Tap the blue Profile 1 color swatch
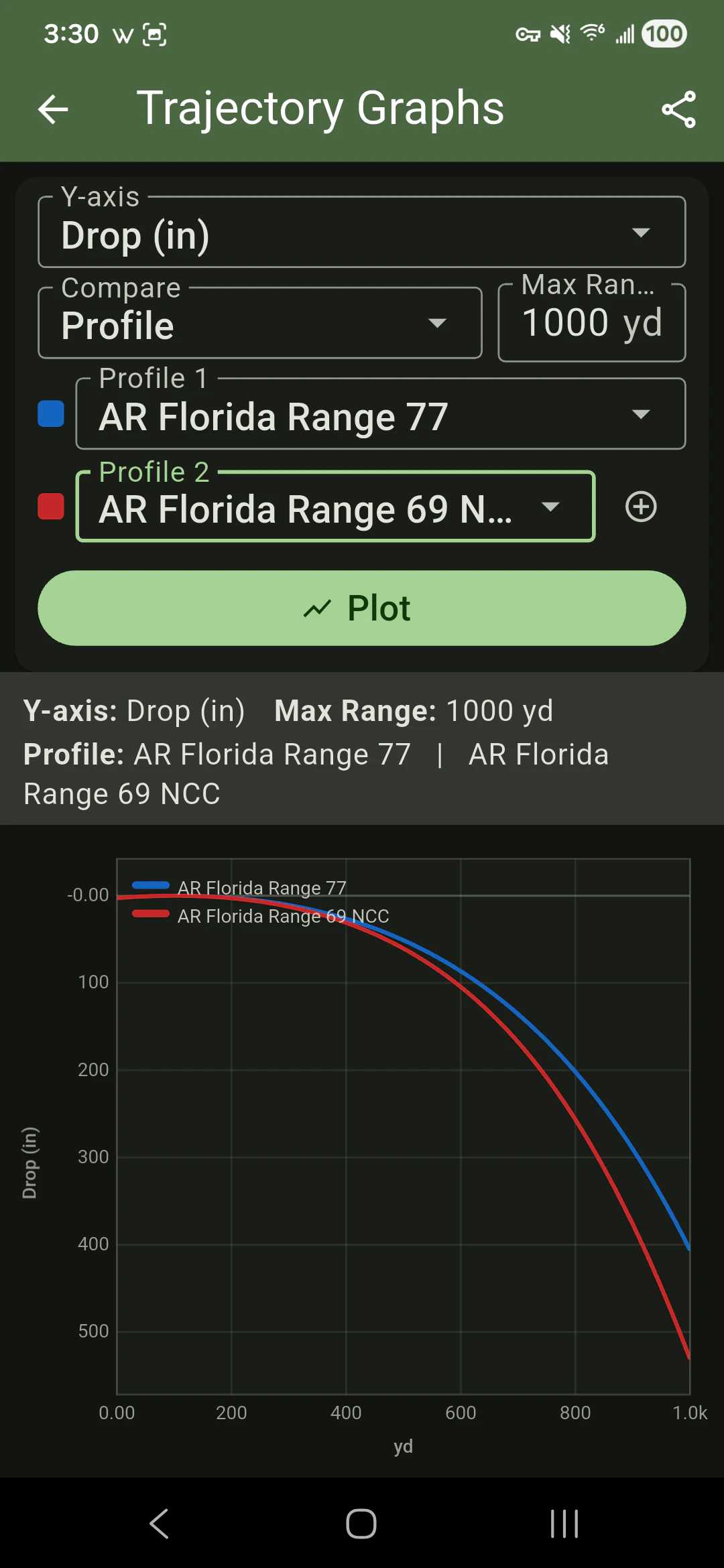This screenshot has height=1568, width=724. click(x=51, y=414)
